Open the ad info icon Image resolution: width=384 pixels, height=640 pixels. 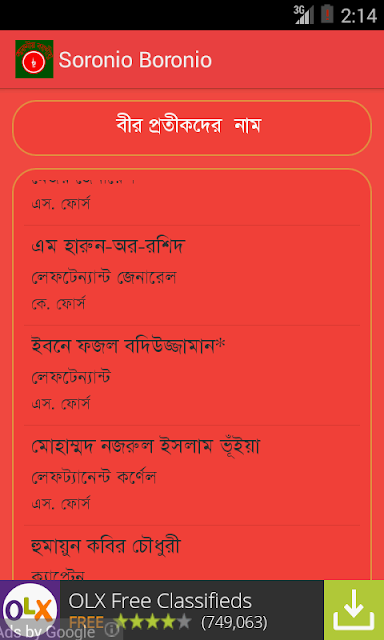coord(110,631)
